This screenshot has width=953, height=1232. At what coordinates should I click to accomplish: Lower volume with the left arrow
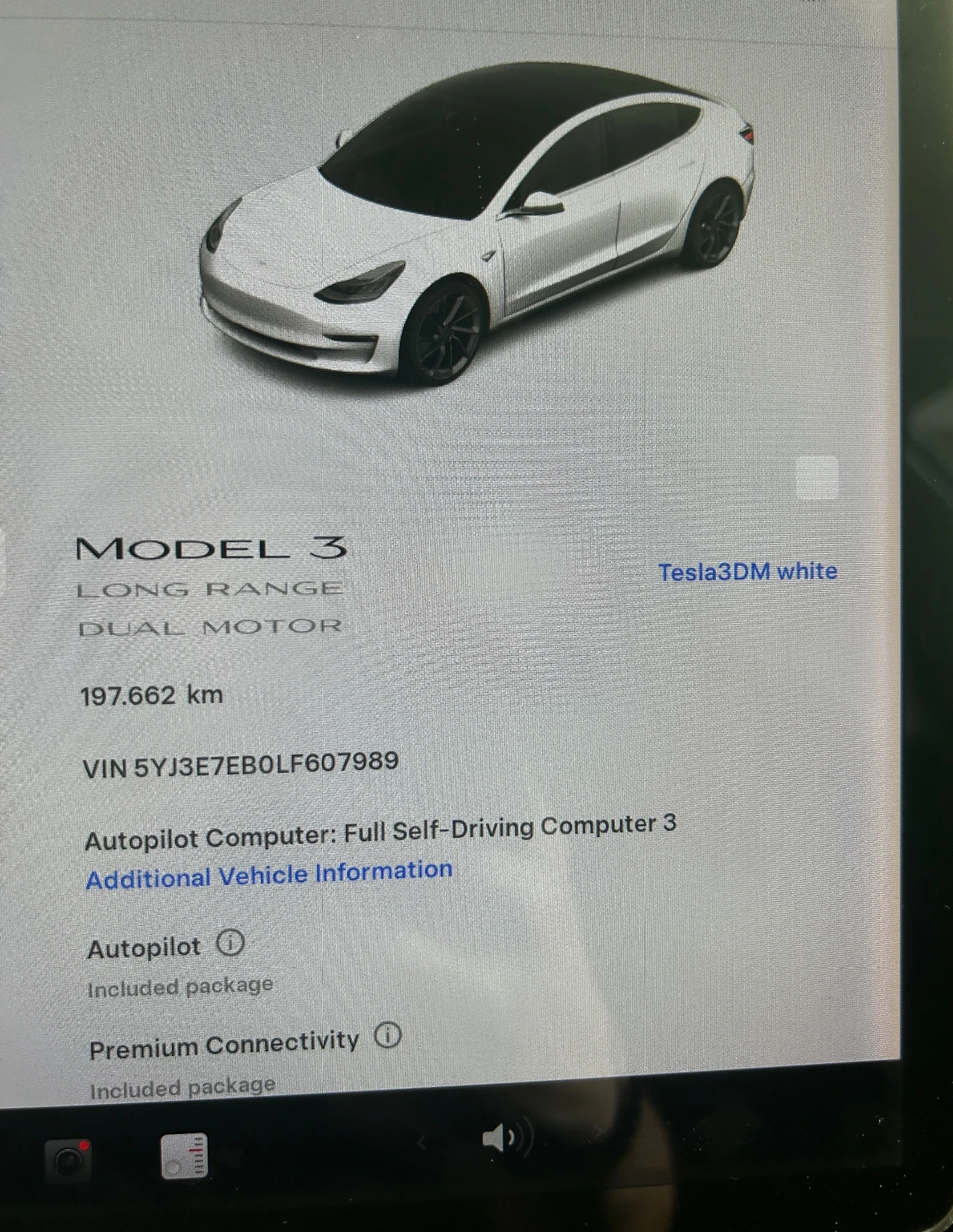point(422,1142)
